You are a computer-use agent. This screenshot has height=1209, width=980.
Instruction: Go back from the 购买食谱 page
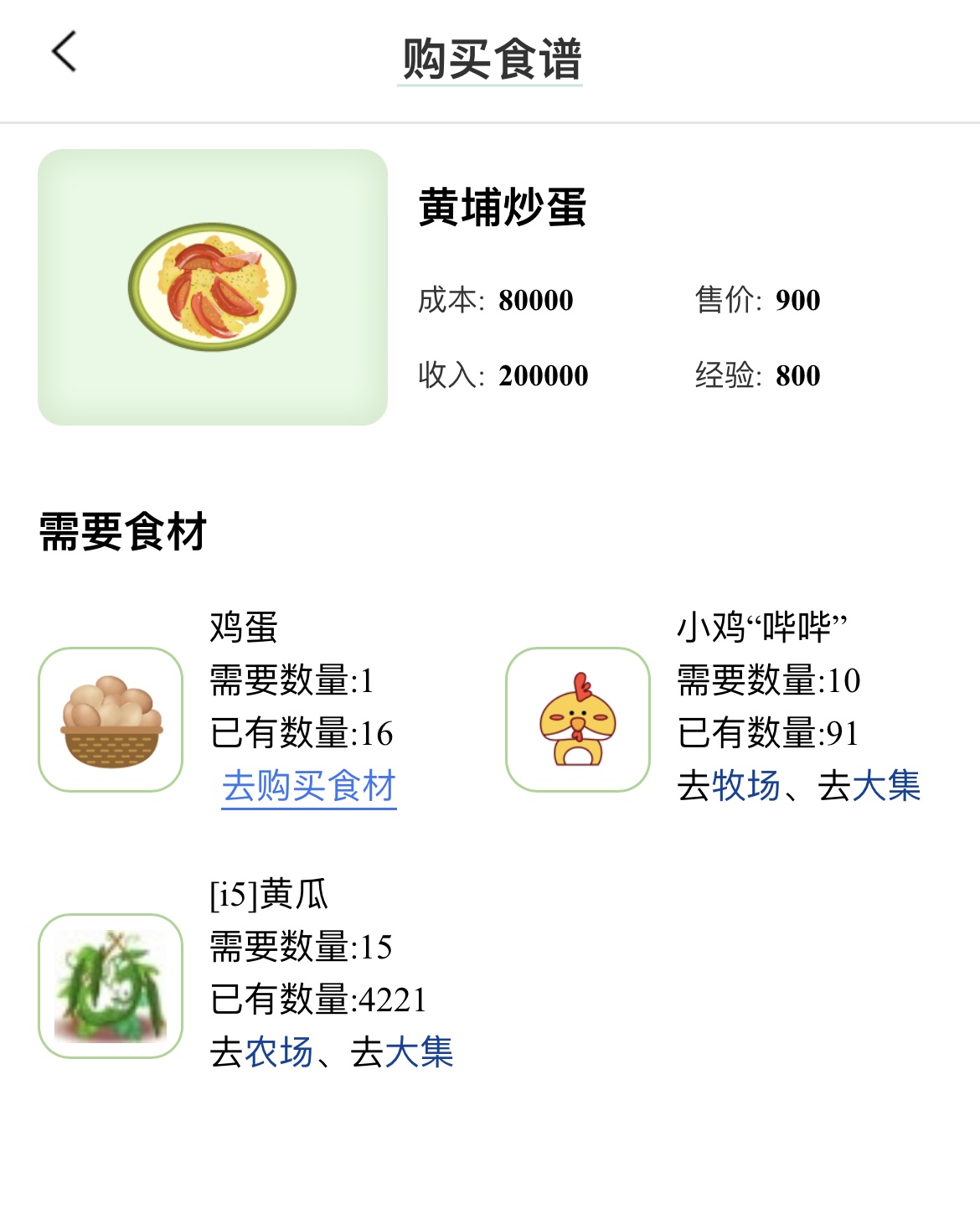tap(64, 52)
